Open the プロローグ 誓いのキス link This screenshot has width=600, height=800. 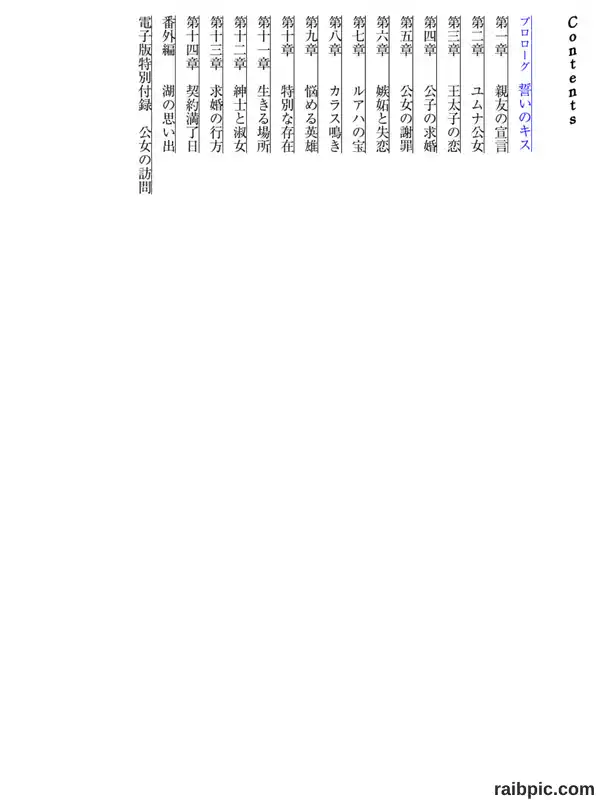click(526, 84)
